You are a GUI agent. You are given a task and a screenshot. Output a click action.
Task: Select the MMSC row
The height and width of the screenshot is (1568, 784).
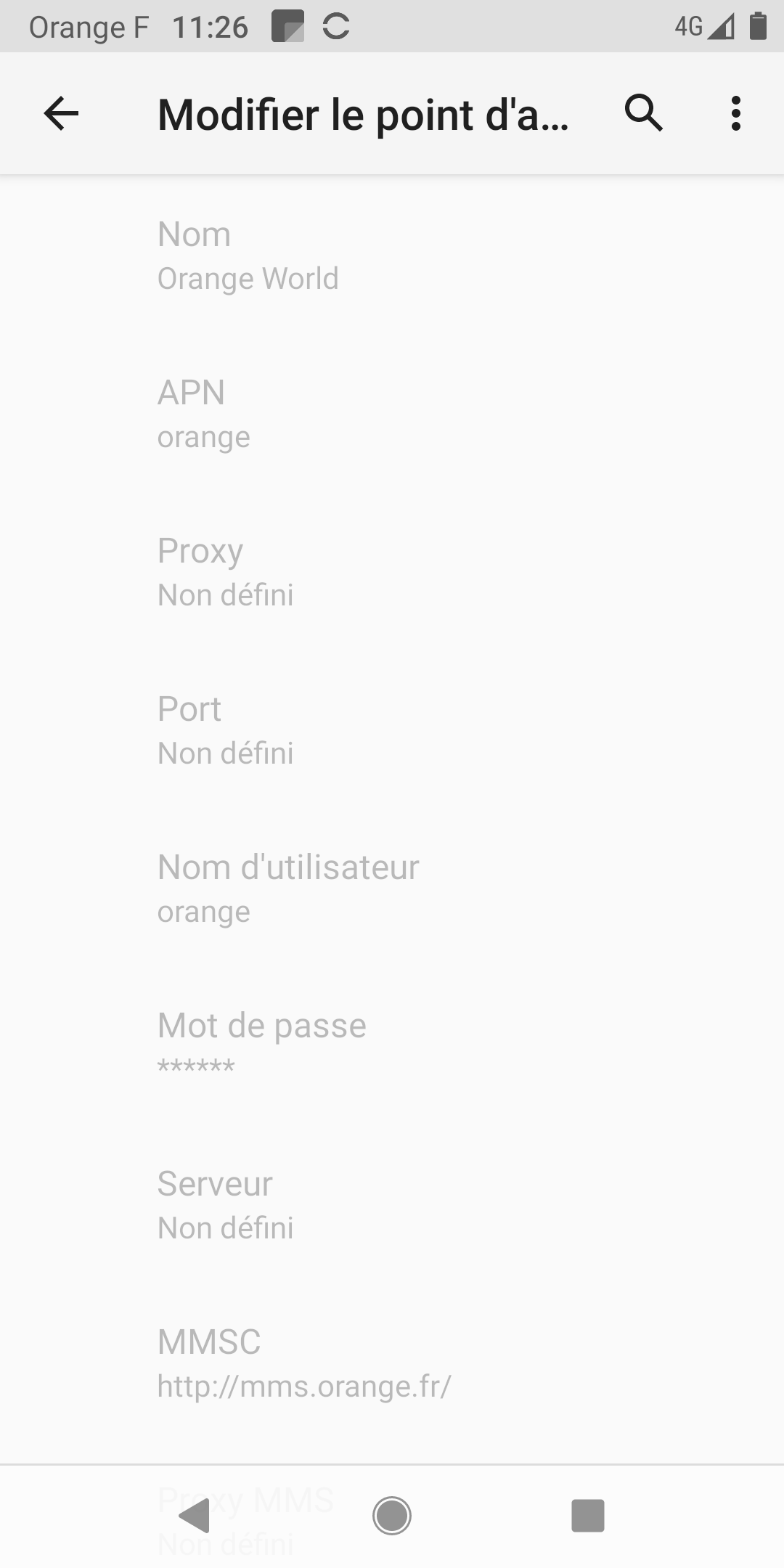click(x=392, y=1363)
